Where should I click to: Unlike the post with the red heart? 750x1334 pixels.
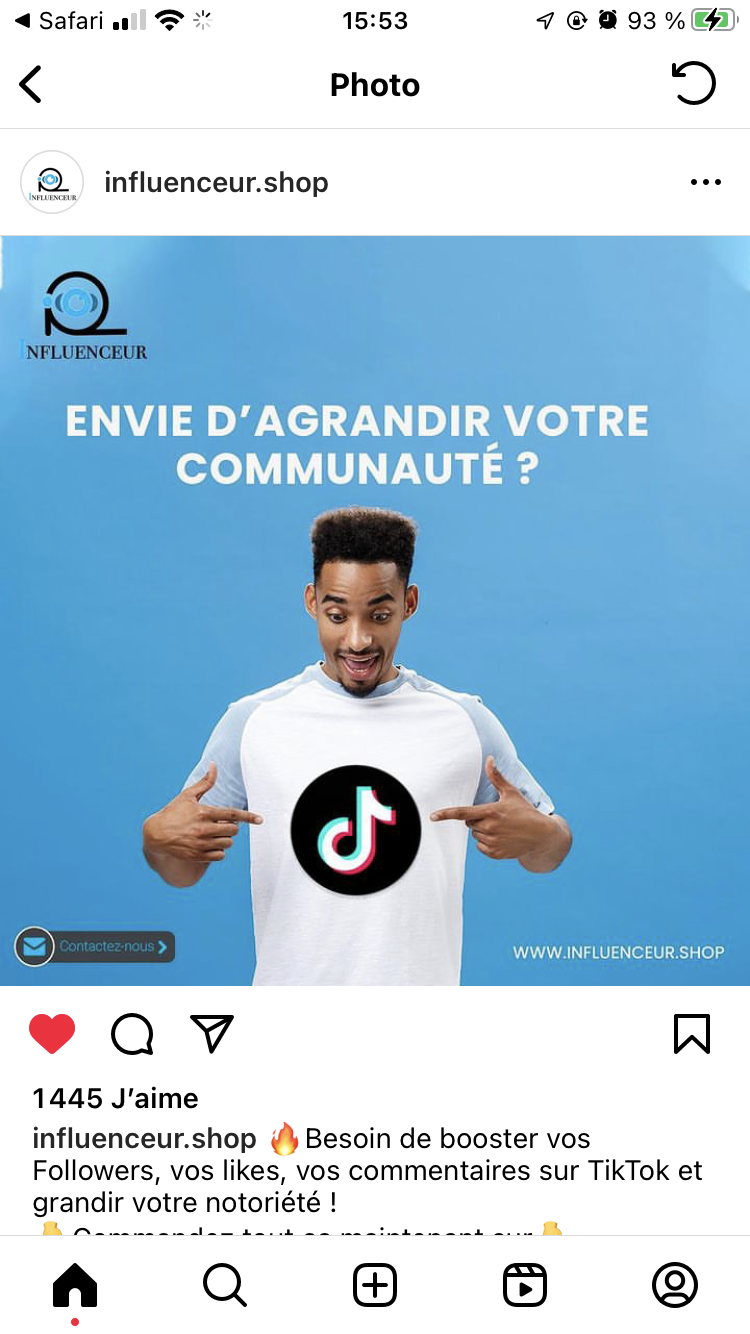point(52,1034)
